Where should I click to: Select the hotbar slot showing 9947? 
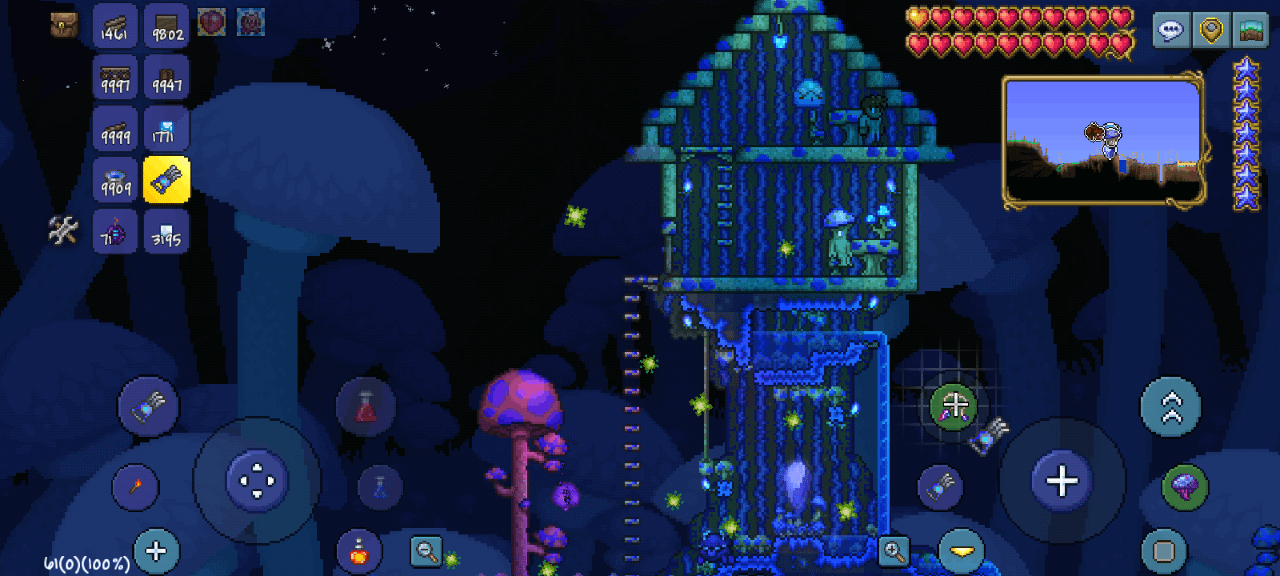pyautogui.click(x=166, y=78)
